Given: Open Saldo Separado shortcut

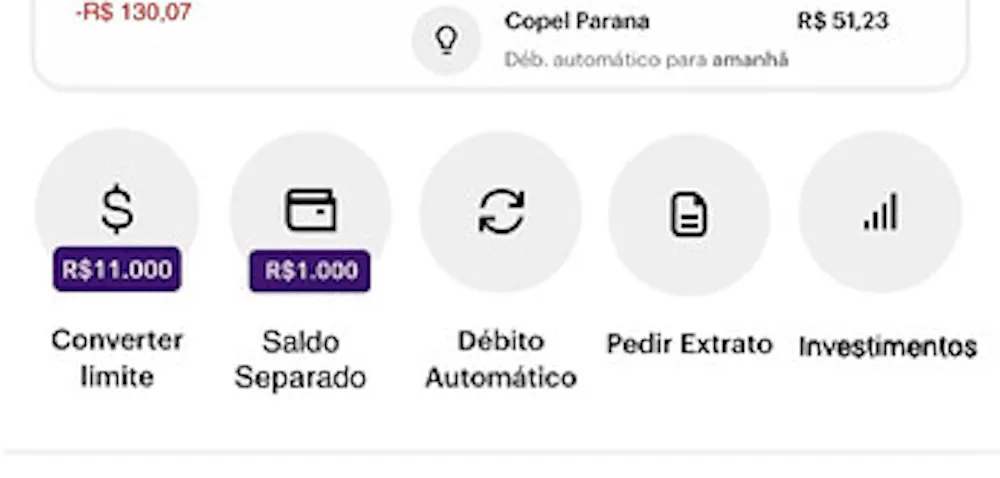Looking at the screenshot, I should 310,212.
